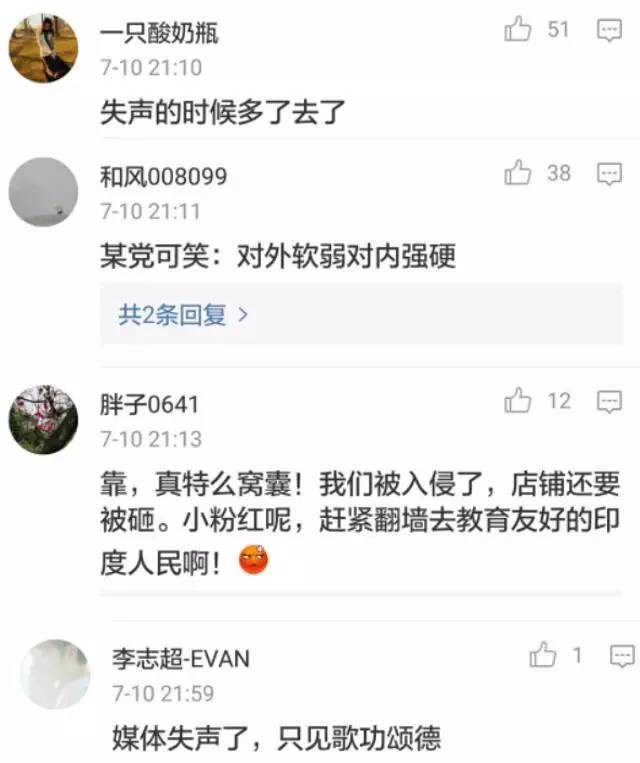Open 和风008099's profile avatar

pos(43,192)
